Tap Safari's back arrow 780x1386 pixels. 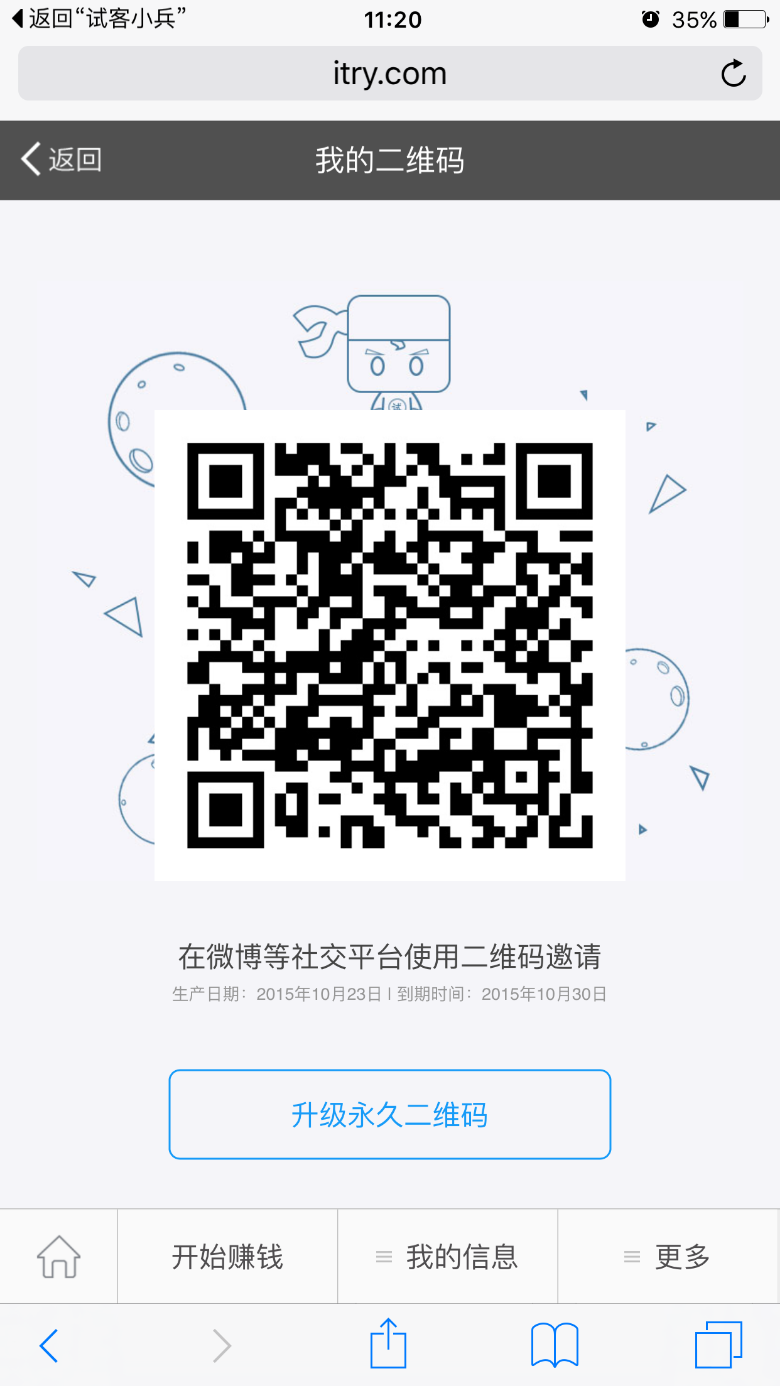click(49, 1345)
